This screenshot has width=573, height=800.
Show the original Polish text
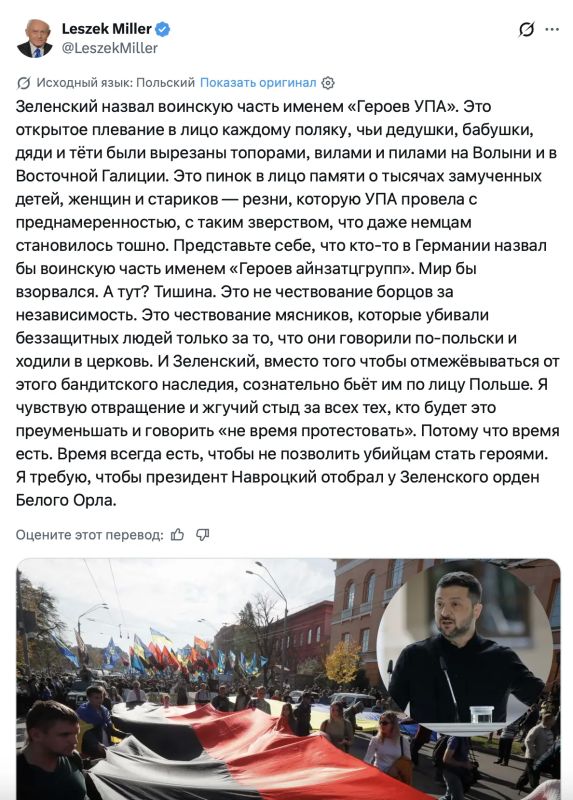258,83
